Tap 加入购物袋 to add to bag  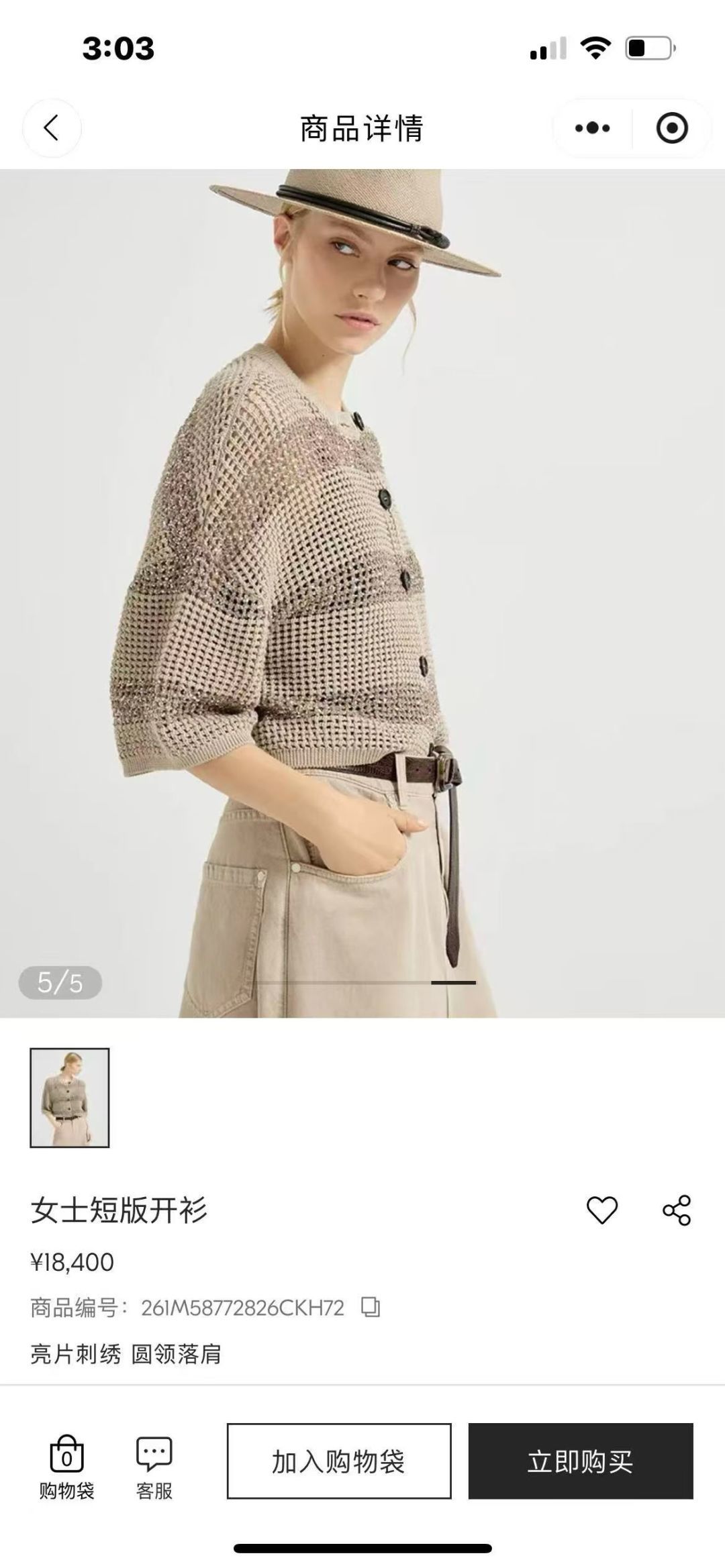[339, 1461]
